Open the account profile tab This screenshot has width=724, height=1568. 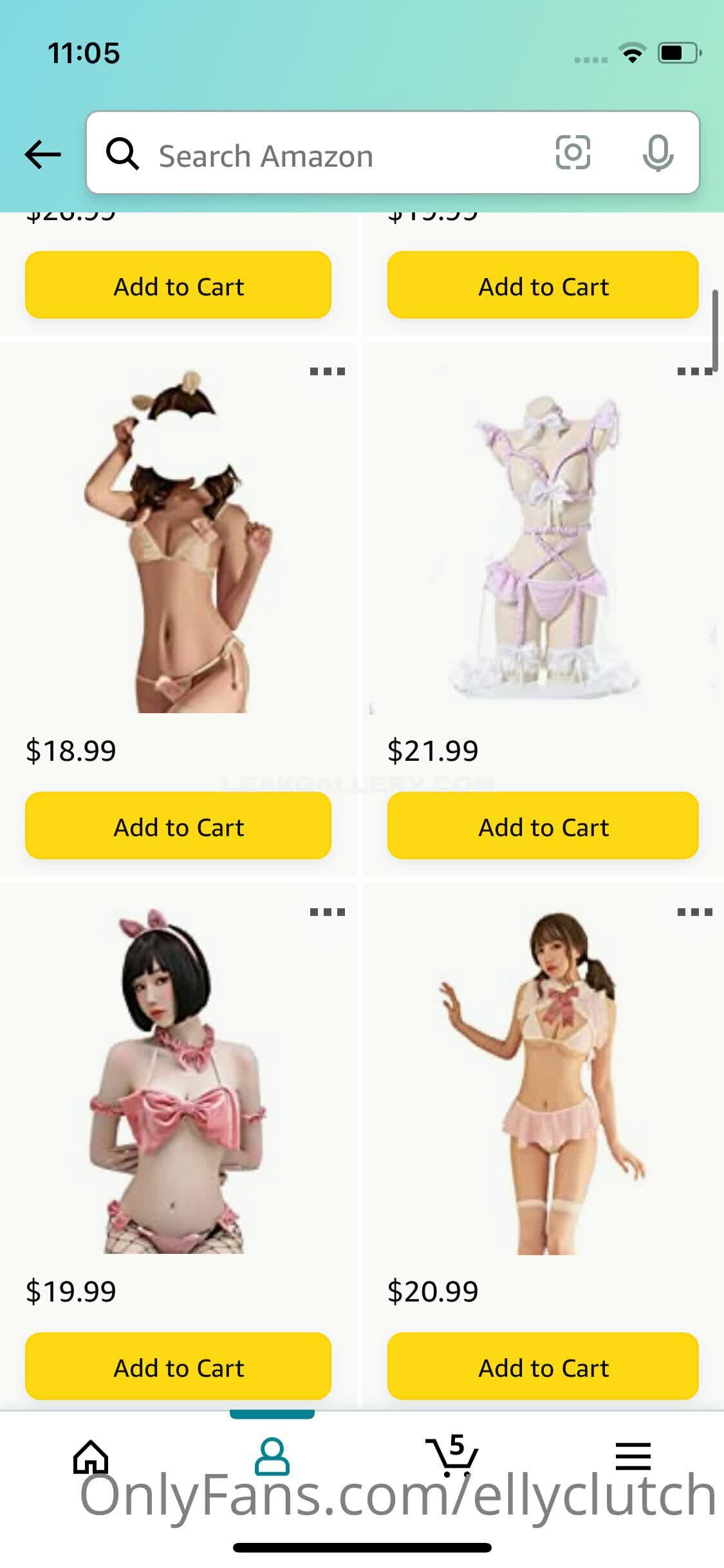tap(272, 1457)
